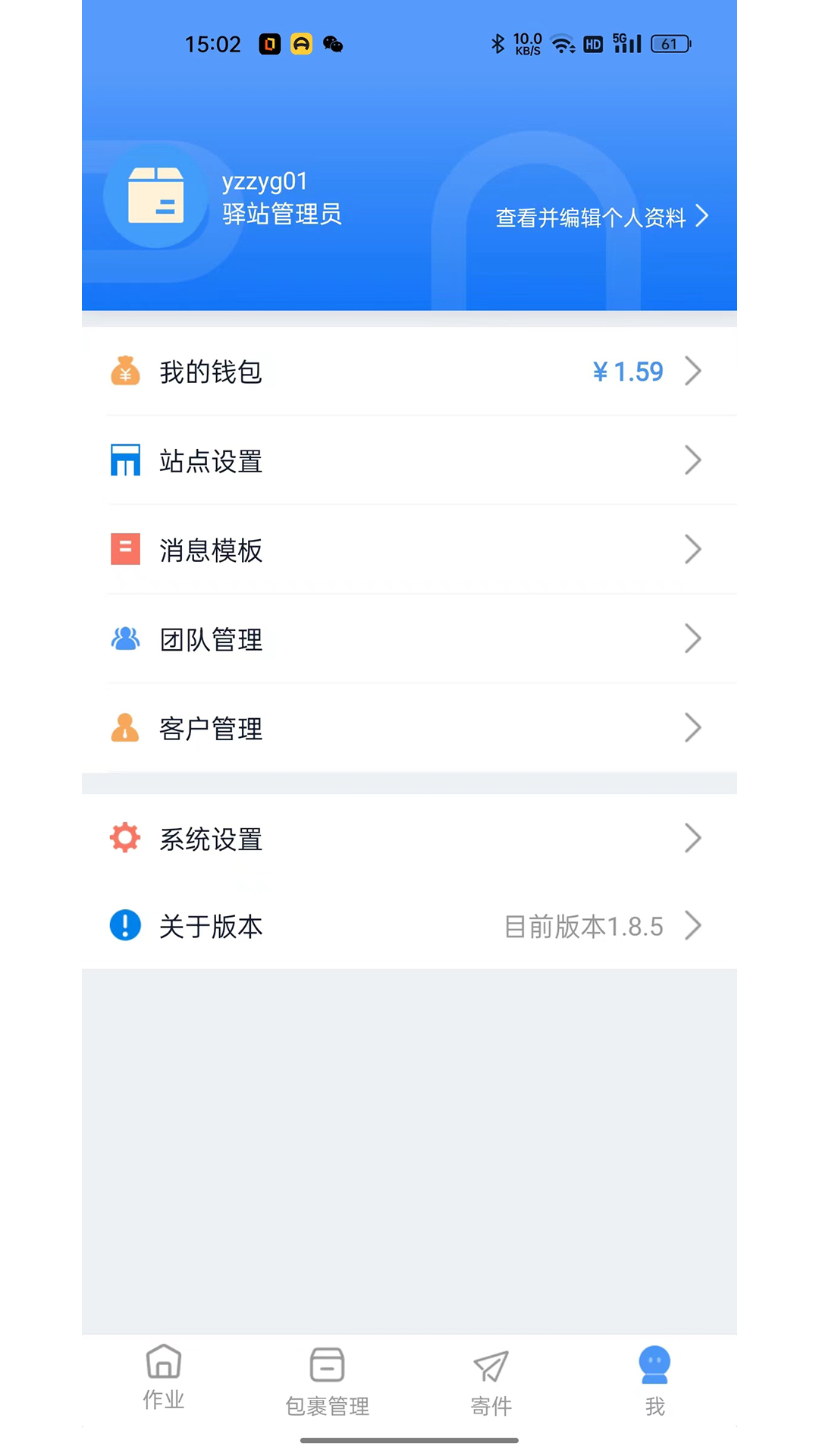
Task: Open 站点设置 via its arrow chevron
Action: coord(694,460)
